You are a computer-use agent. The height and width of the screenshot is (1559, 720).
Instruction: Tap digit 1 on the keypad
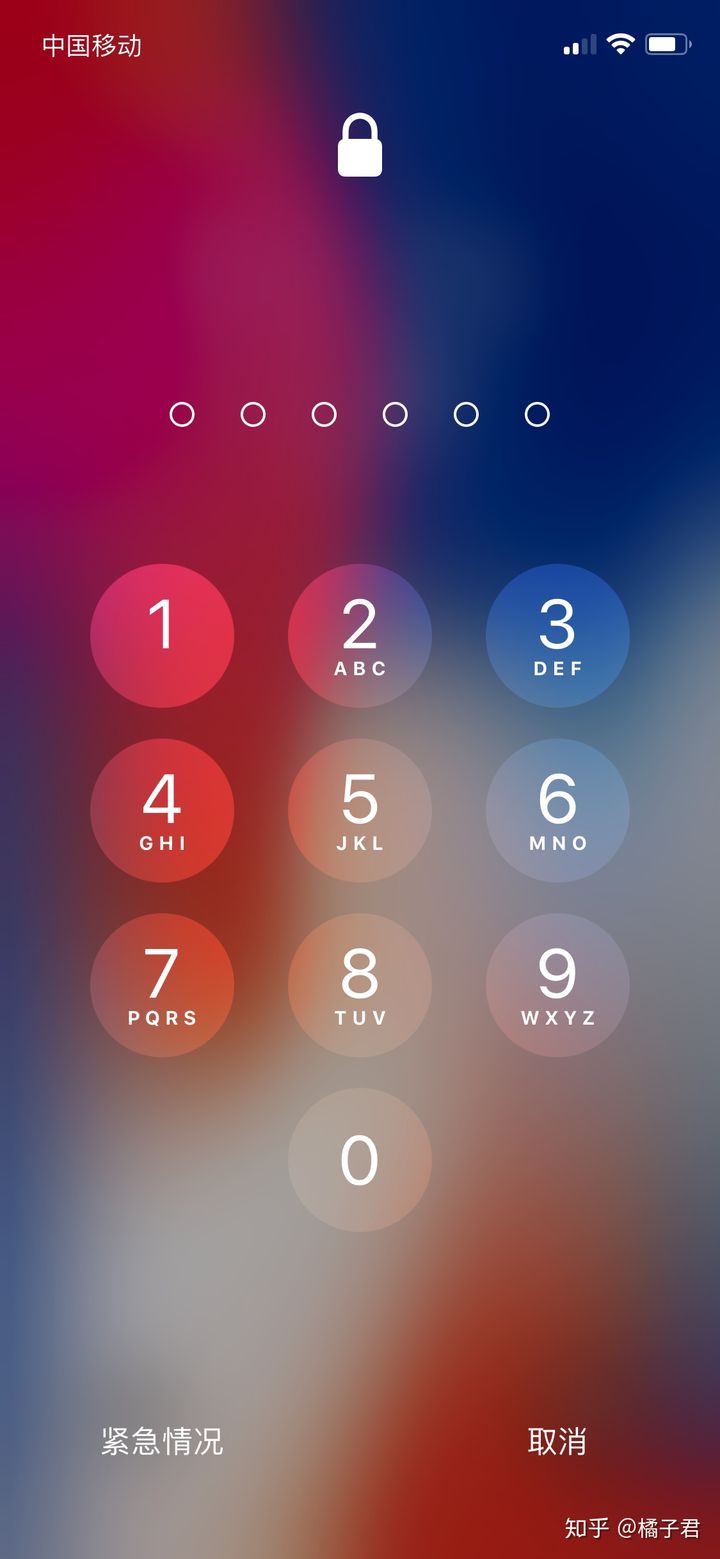click(162, 636)
